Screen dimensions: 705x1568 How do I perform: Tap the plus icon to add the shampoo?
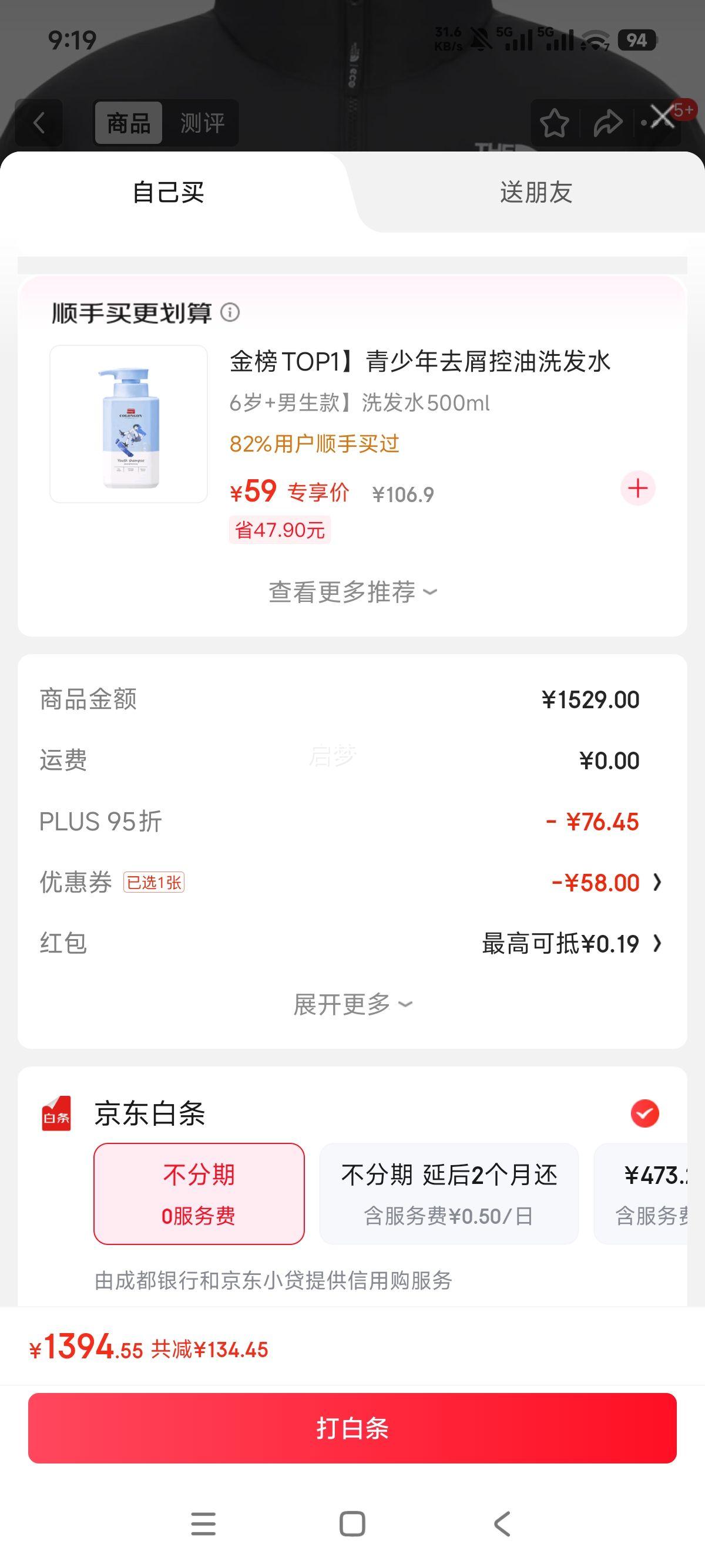(x=637, y=489)
